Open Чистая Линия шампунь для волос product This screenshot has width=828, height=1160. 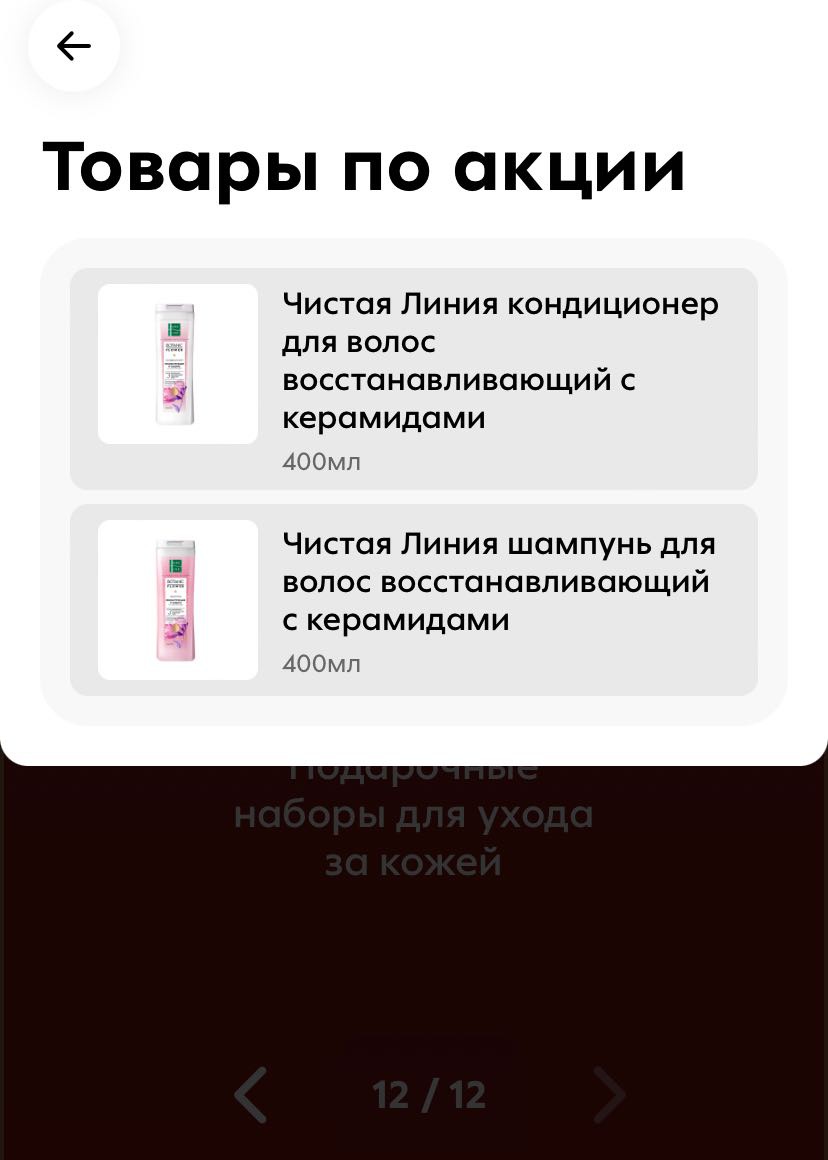[x=413, y=600]
